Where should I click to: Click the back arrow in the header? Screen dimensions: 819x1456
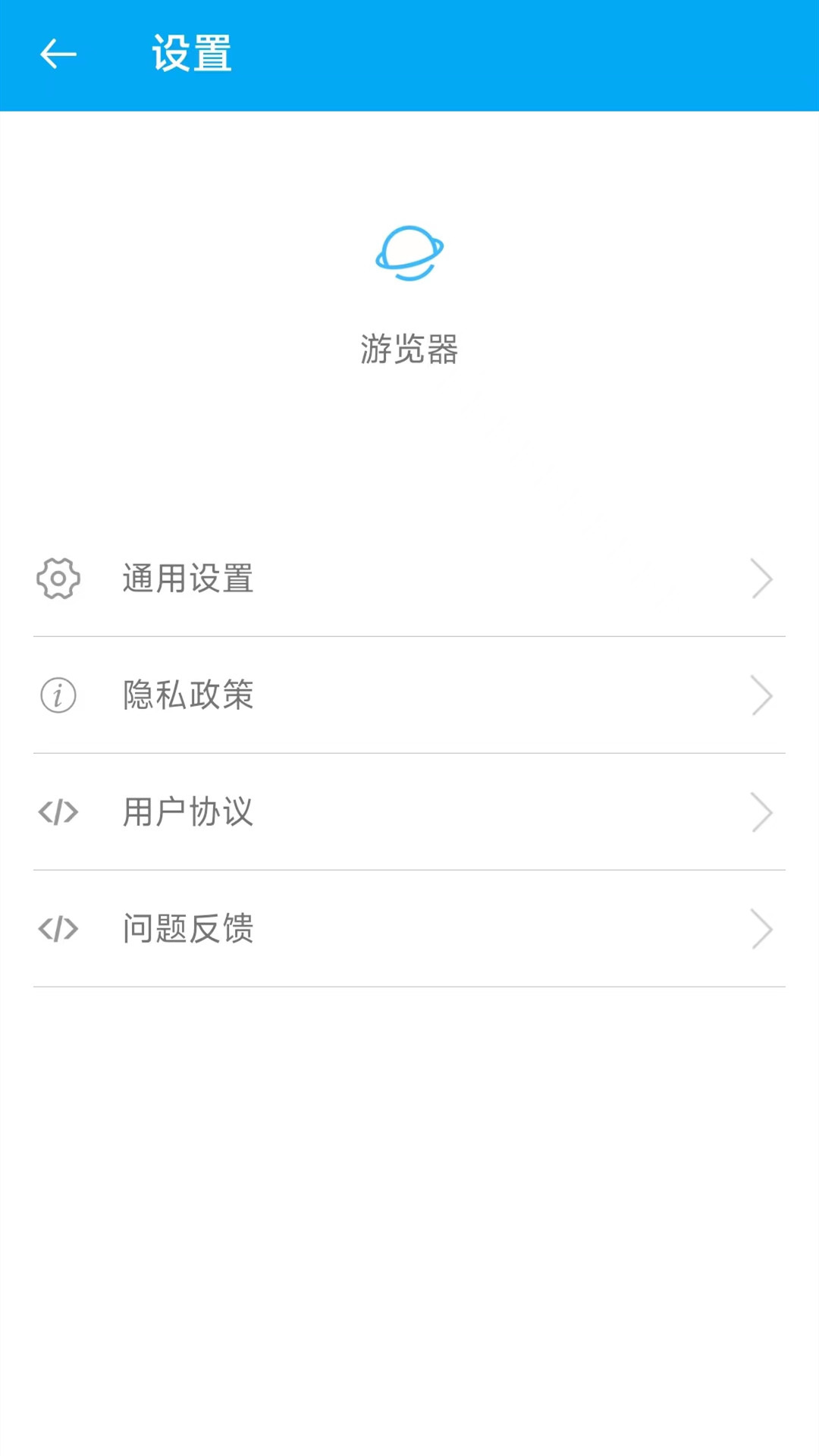57,55
